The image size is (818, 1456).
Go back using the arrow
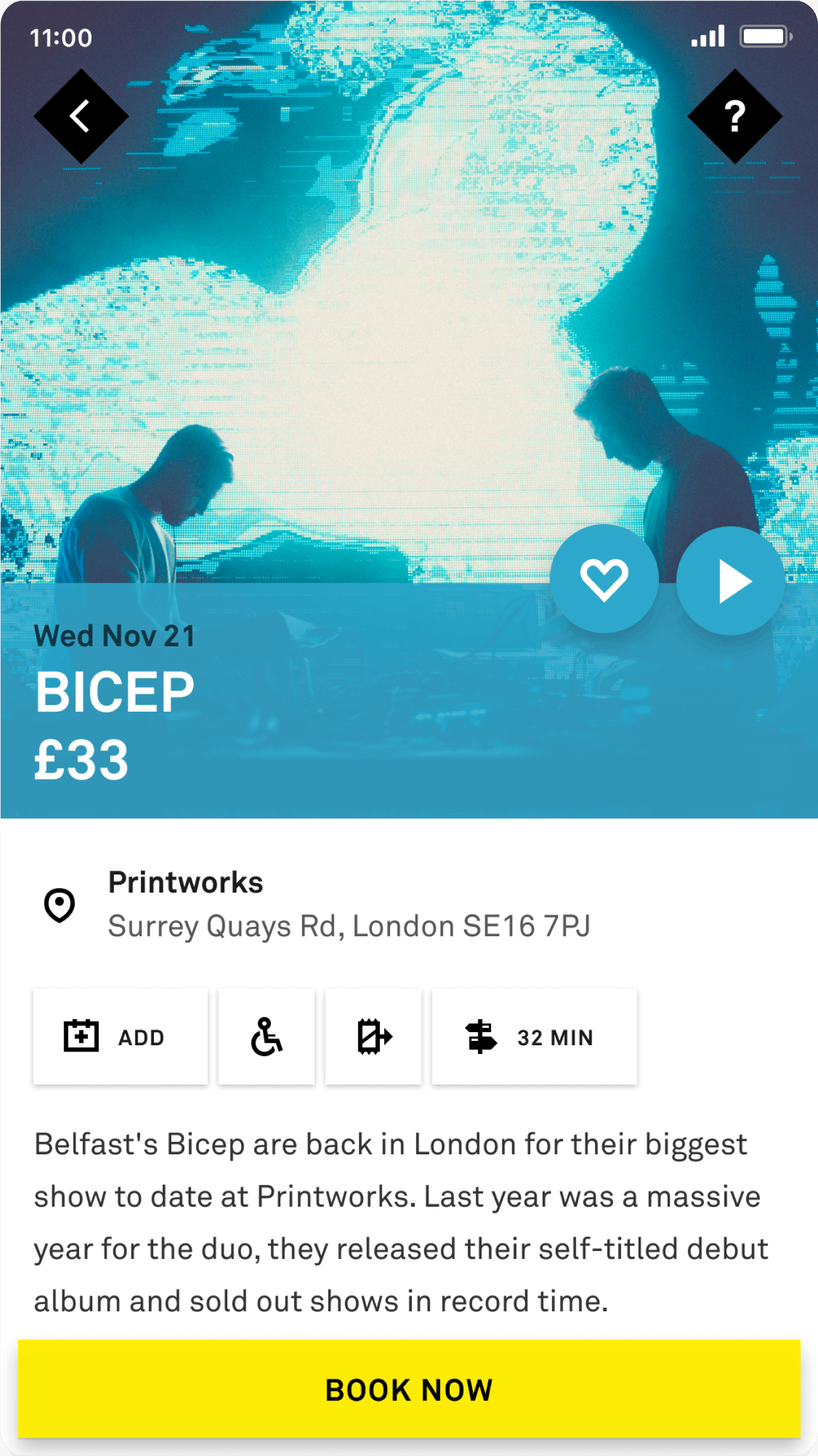point(81,117)
